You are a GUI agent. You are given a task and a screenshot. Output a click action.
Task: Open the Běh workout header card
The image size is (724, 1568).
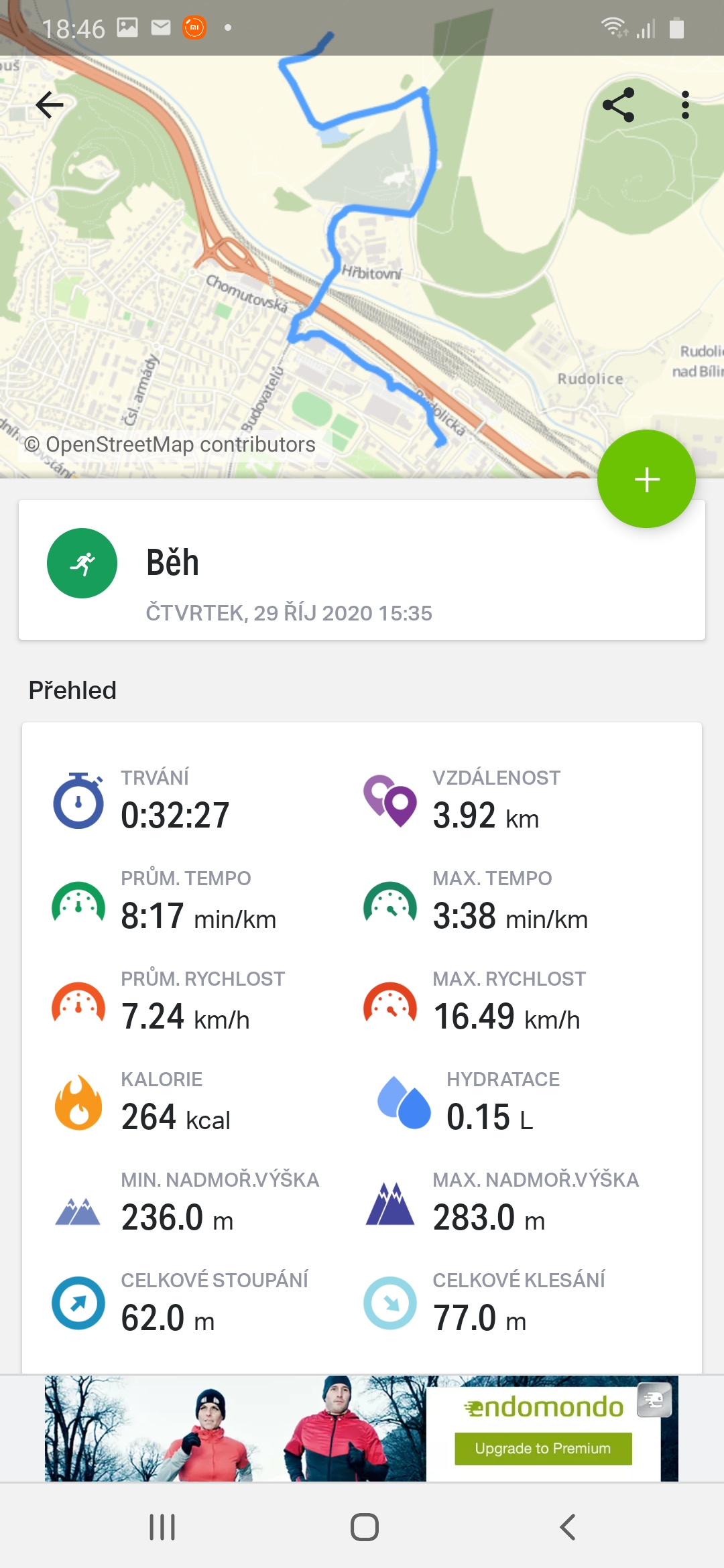tap(362, 570)
